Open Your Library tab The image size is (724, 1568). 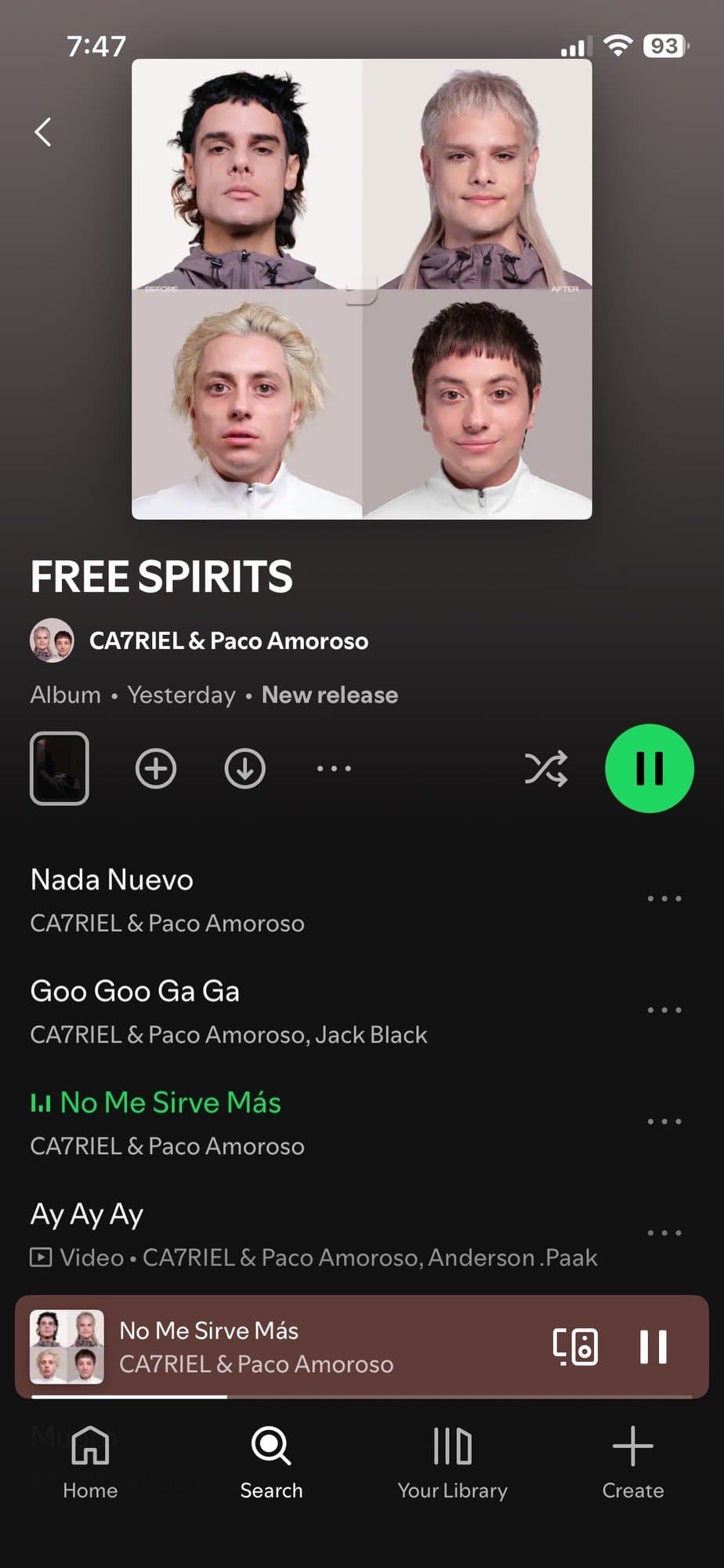pyautogui.click(x=452, y=1461)
